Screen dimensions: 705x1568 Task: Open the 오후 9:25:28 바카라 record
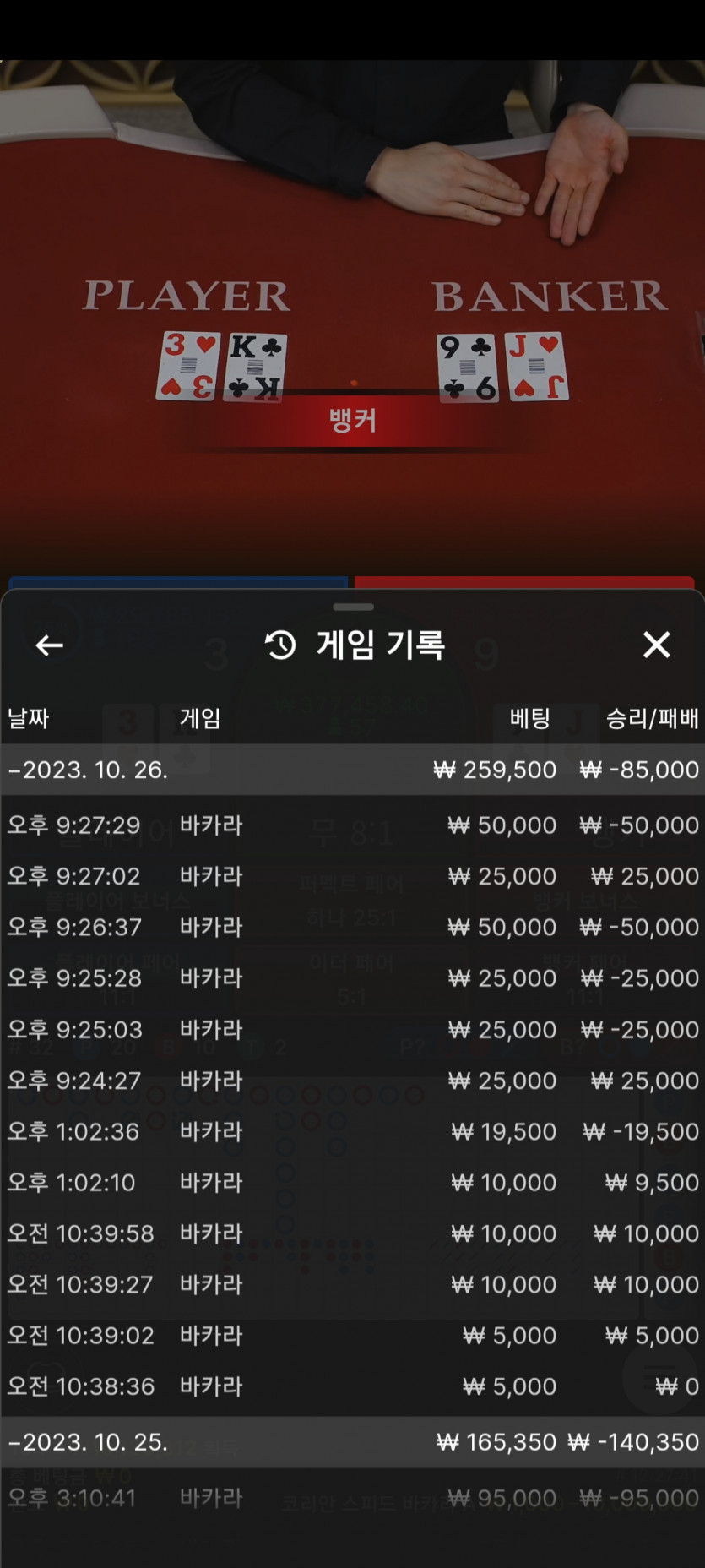(x=353, y=978)
